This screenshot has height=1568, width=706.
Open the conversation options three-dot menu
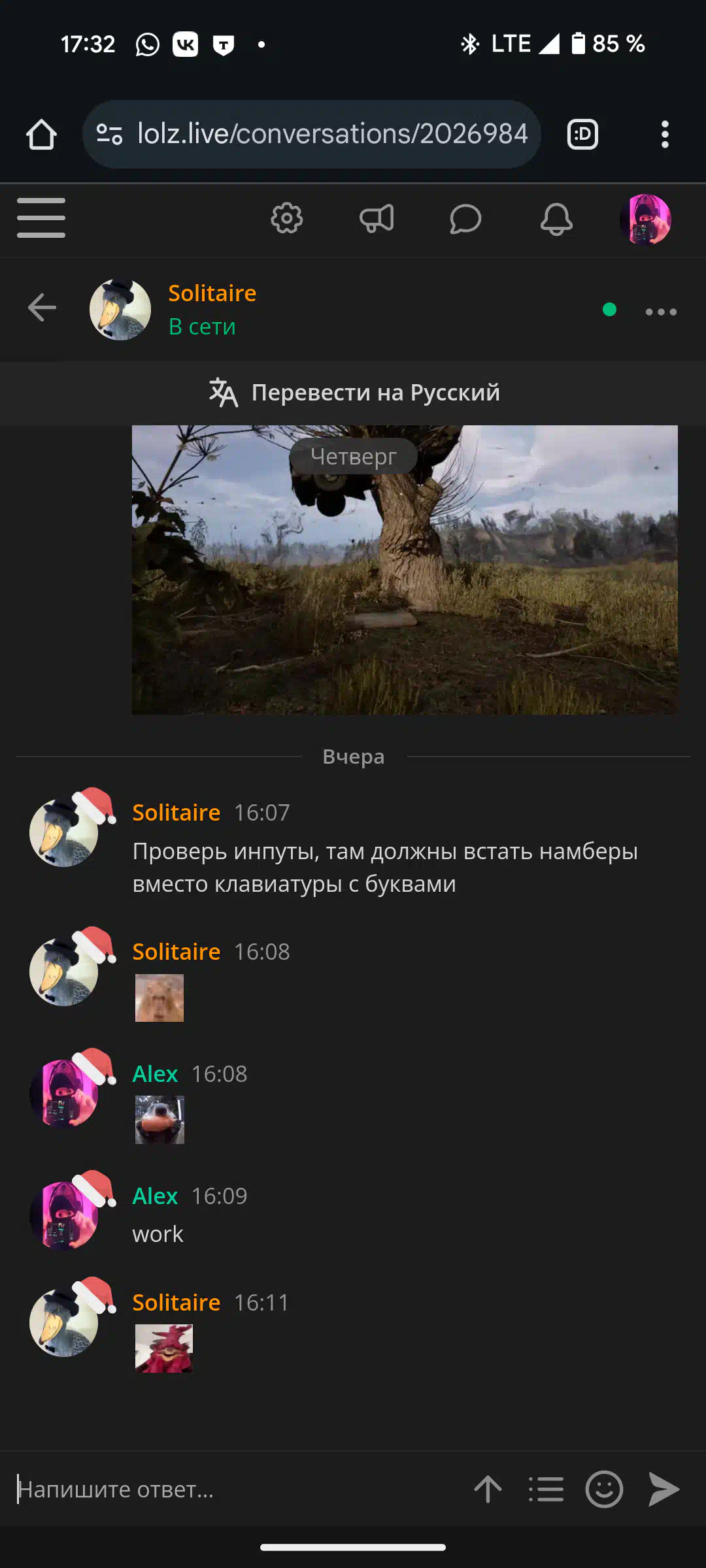point(661,312)
